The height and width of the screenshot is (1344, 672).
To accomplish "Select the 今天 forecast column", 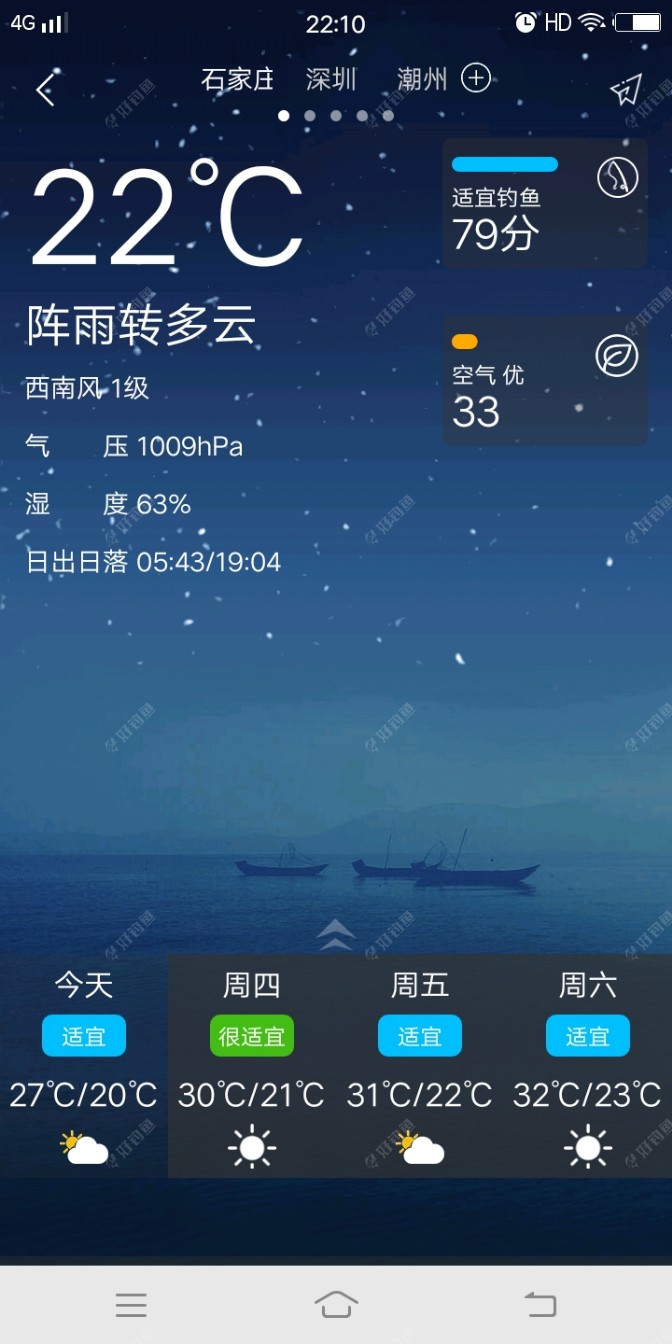I will (84, 1065).
